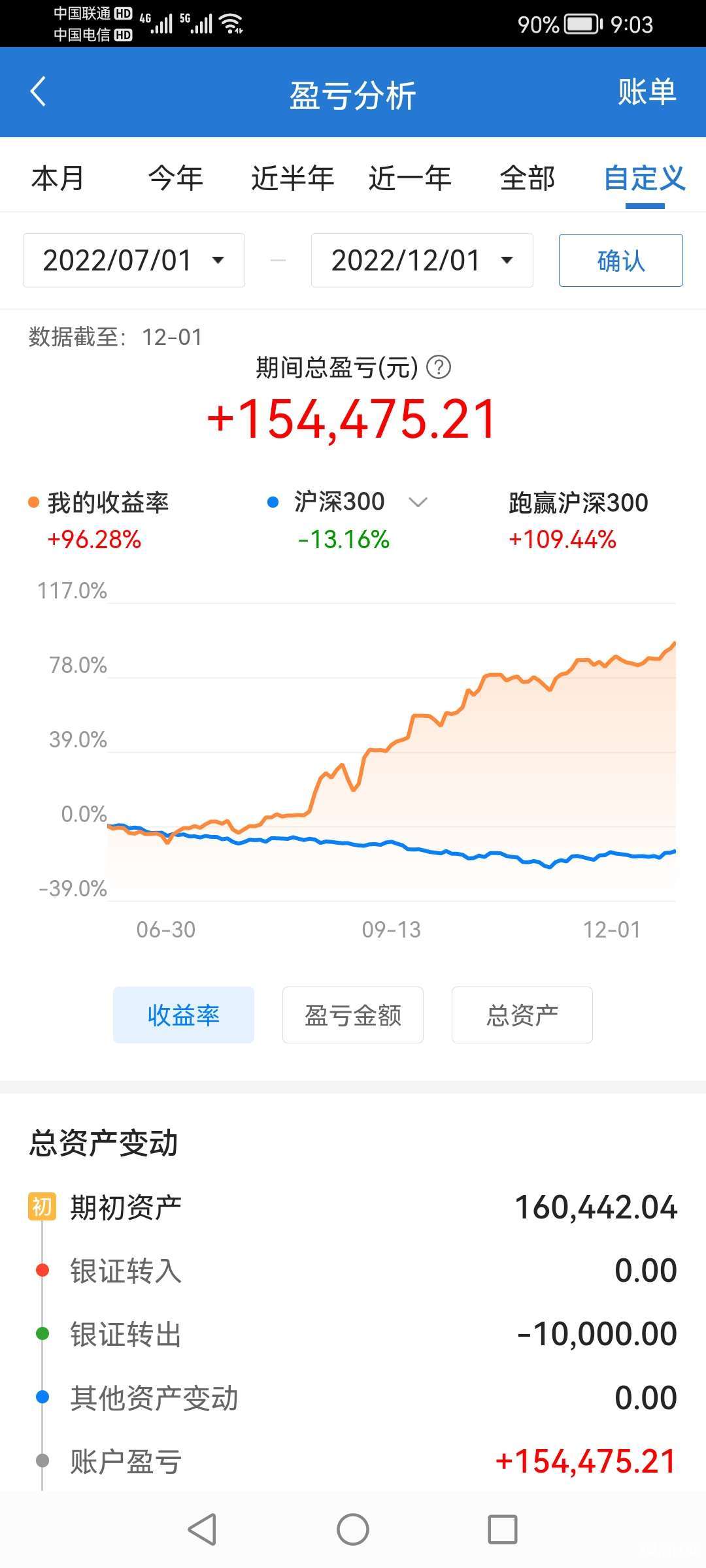This screenshot has width=706, height=1568.
Task: Open the end date 2022/12/01 picker
Action: [422, 260]
